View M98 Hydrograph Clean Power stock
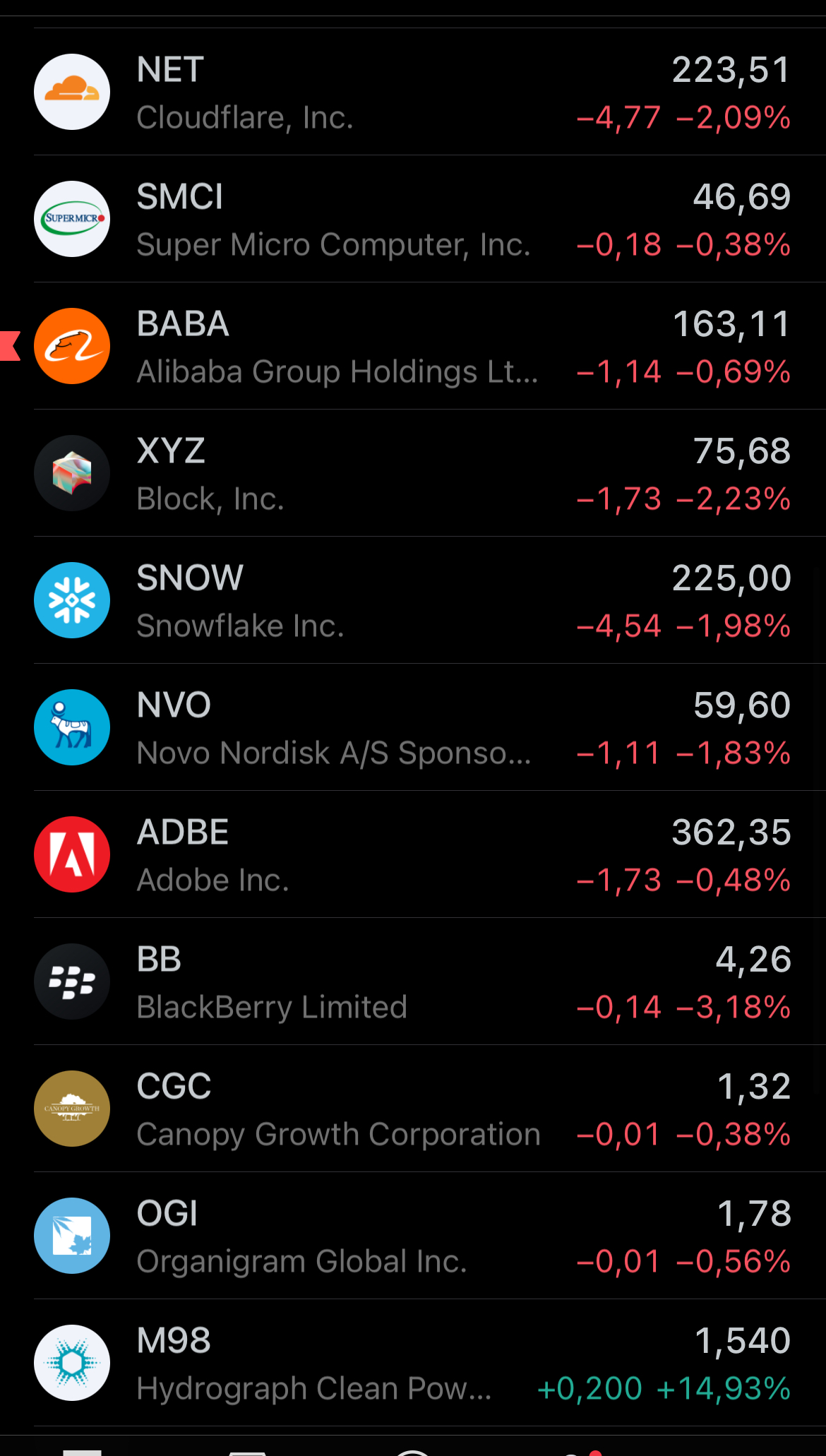 [x=413, y=1363]
